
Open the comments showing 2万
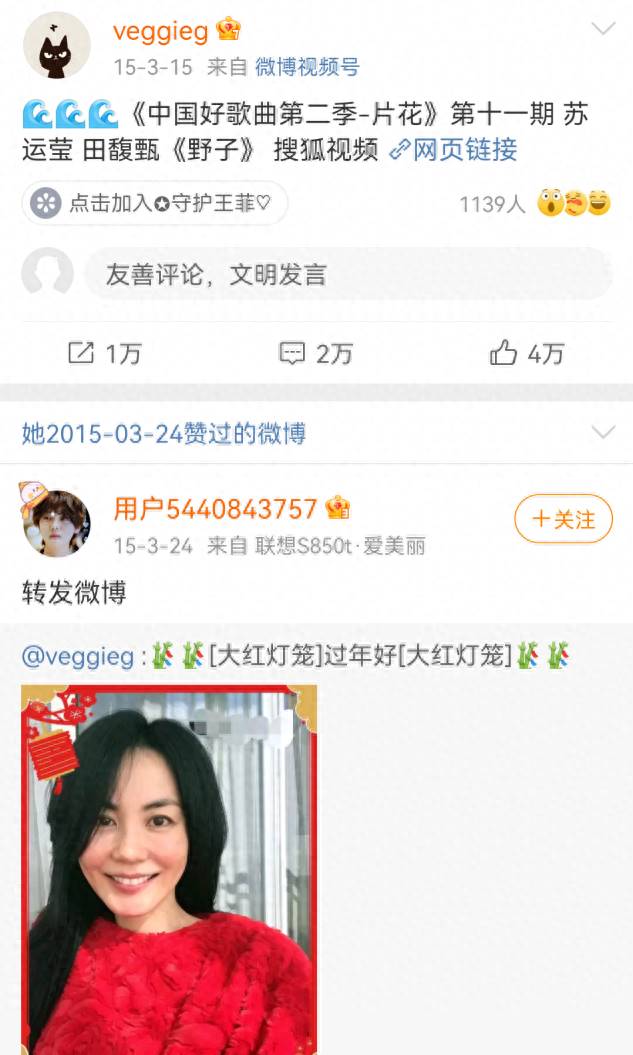pos(316,353)
